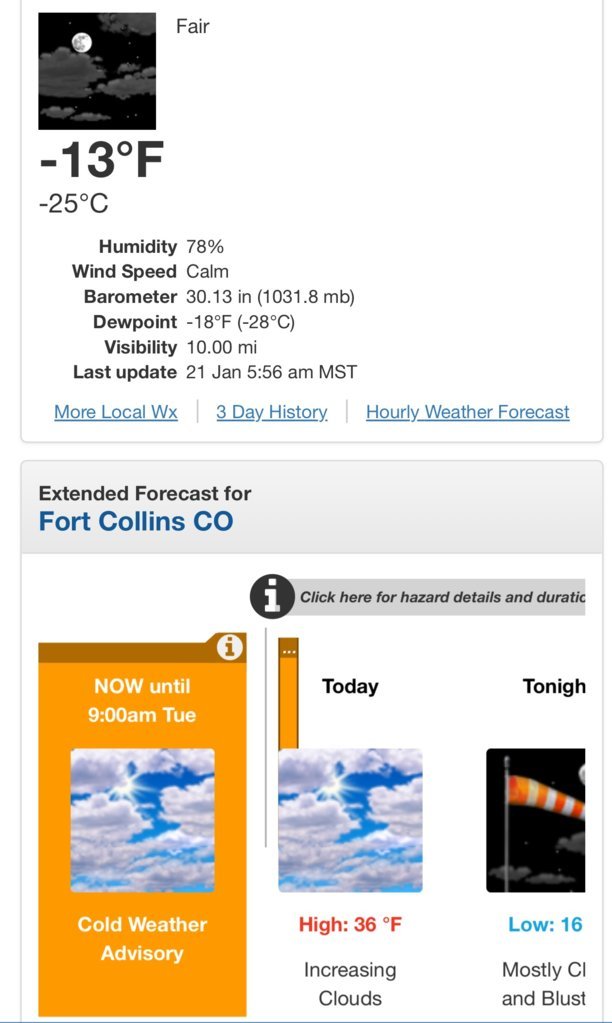Open the Hourly Weather Forecast link
This screenshot has height=1023, width=612.
[467, 412]
